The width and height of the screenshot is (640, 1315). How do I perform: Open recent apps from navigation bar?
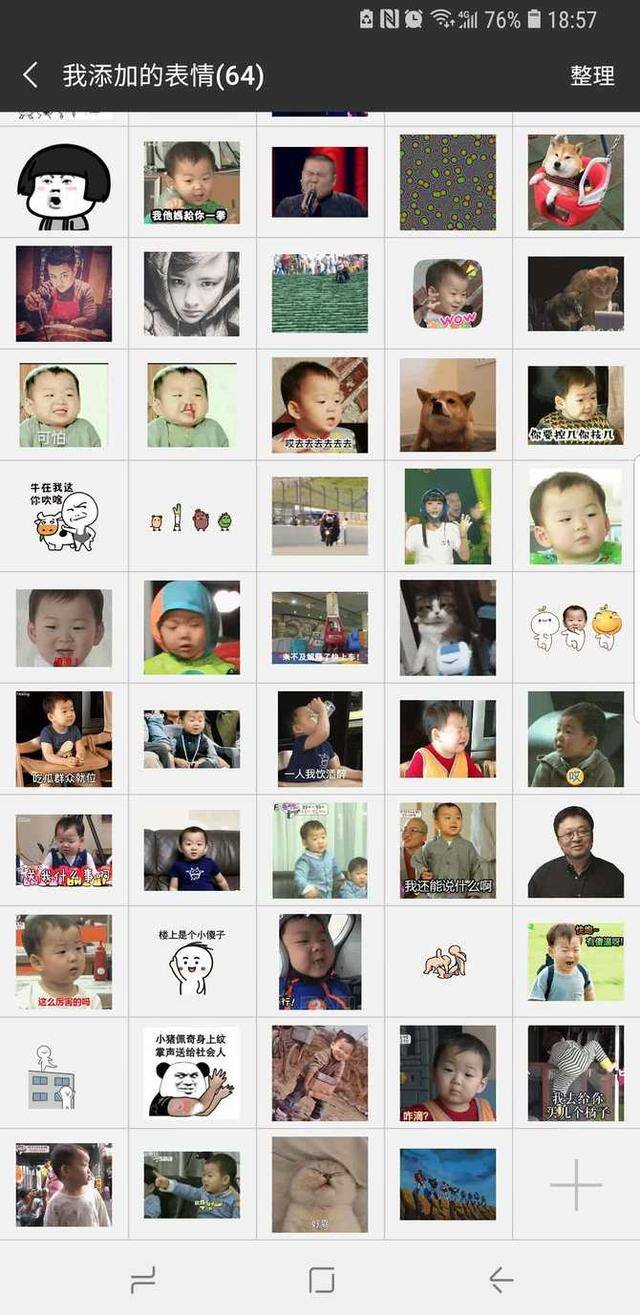[143, 1279]
